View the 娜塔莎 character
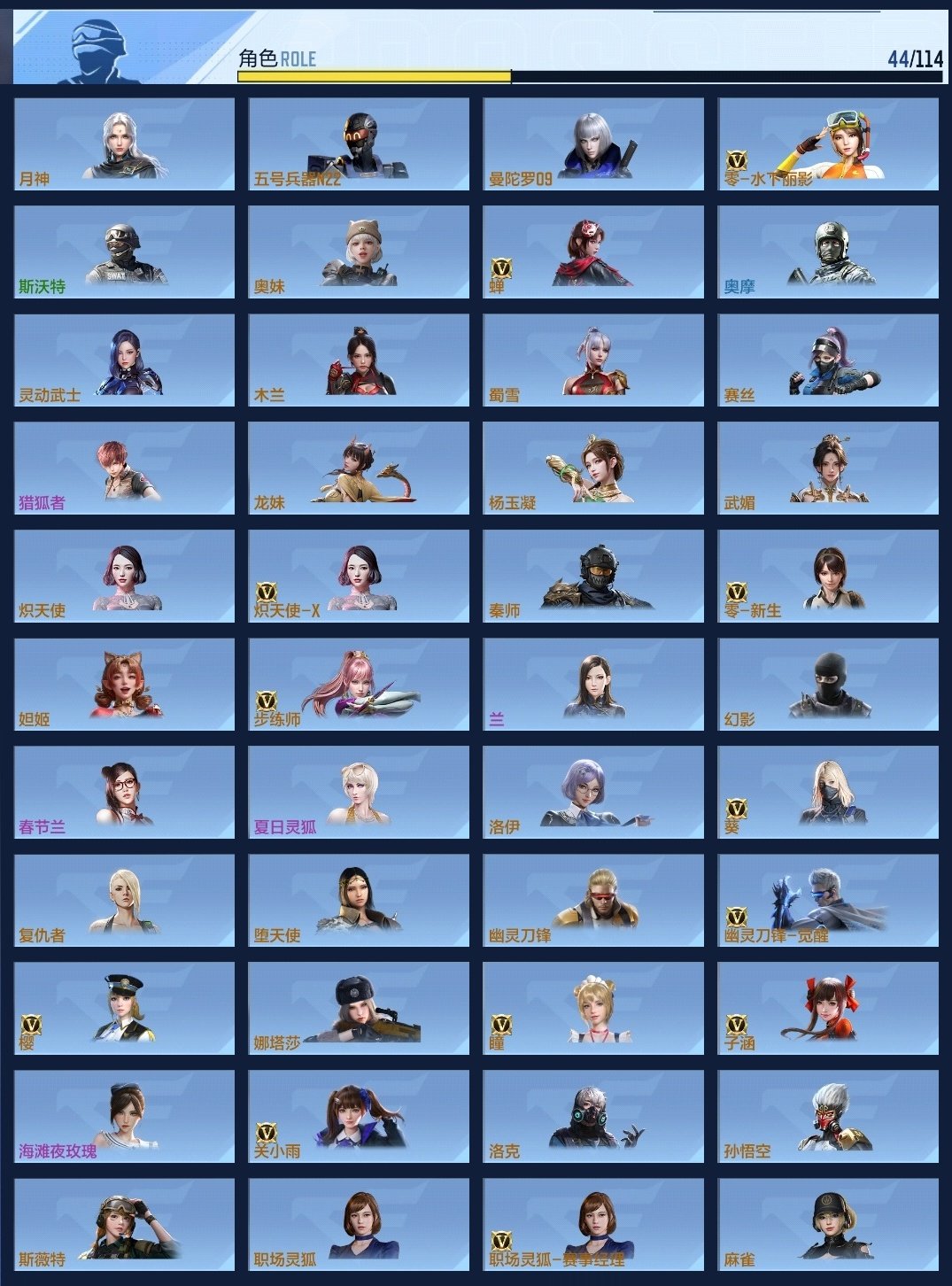 [x=359, y=1008]
